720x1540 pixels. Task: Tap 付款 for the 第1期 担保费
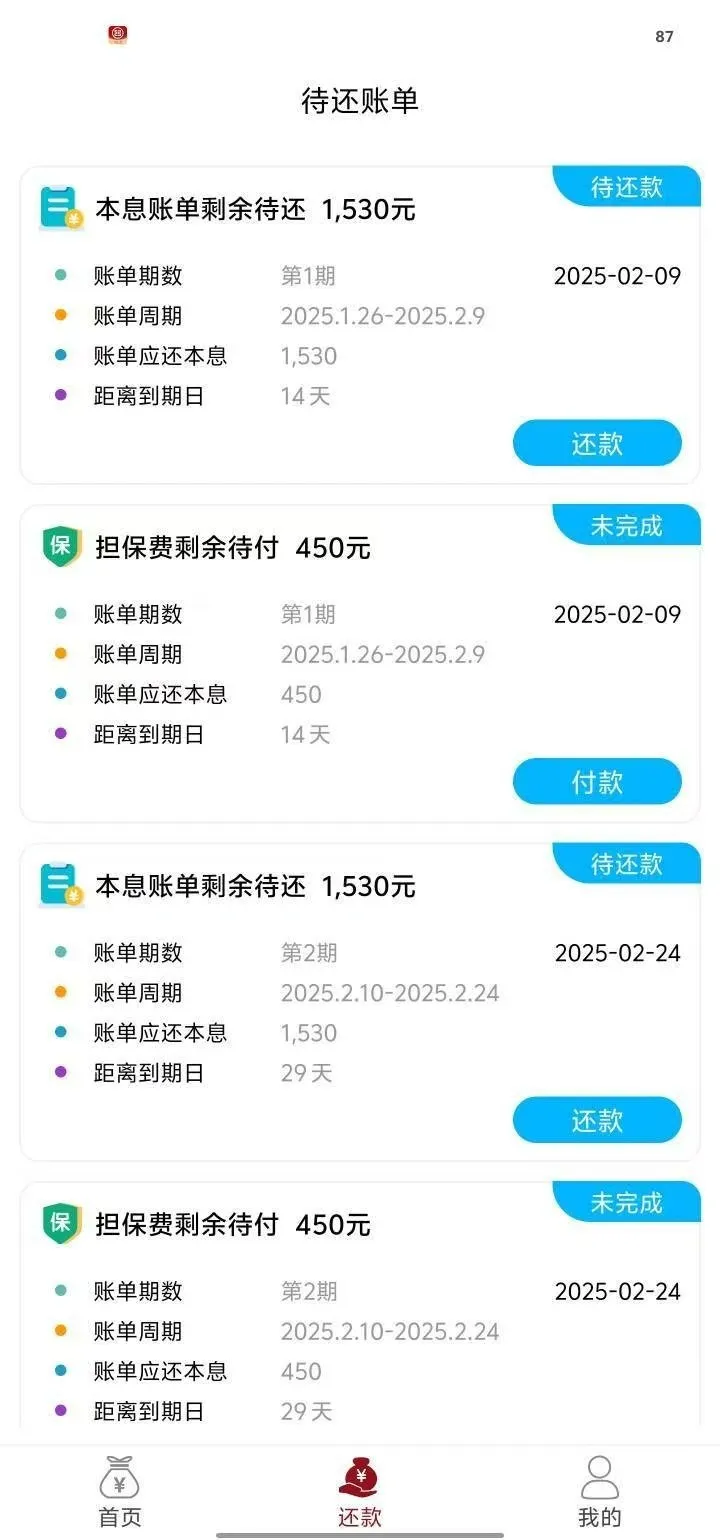pos(597,782)
